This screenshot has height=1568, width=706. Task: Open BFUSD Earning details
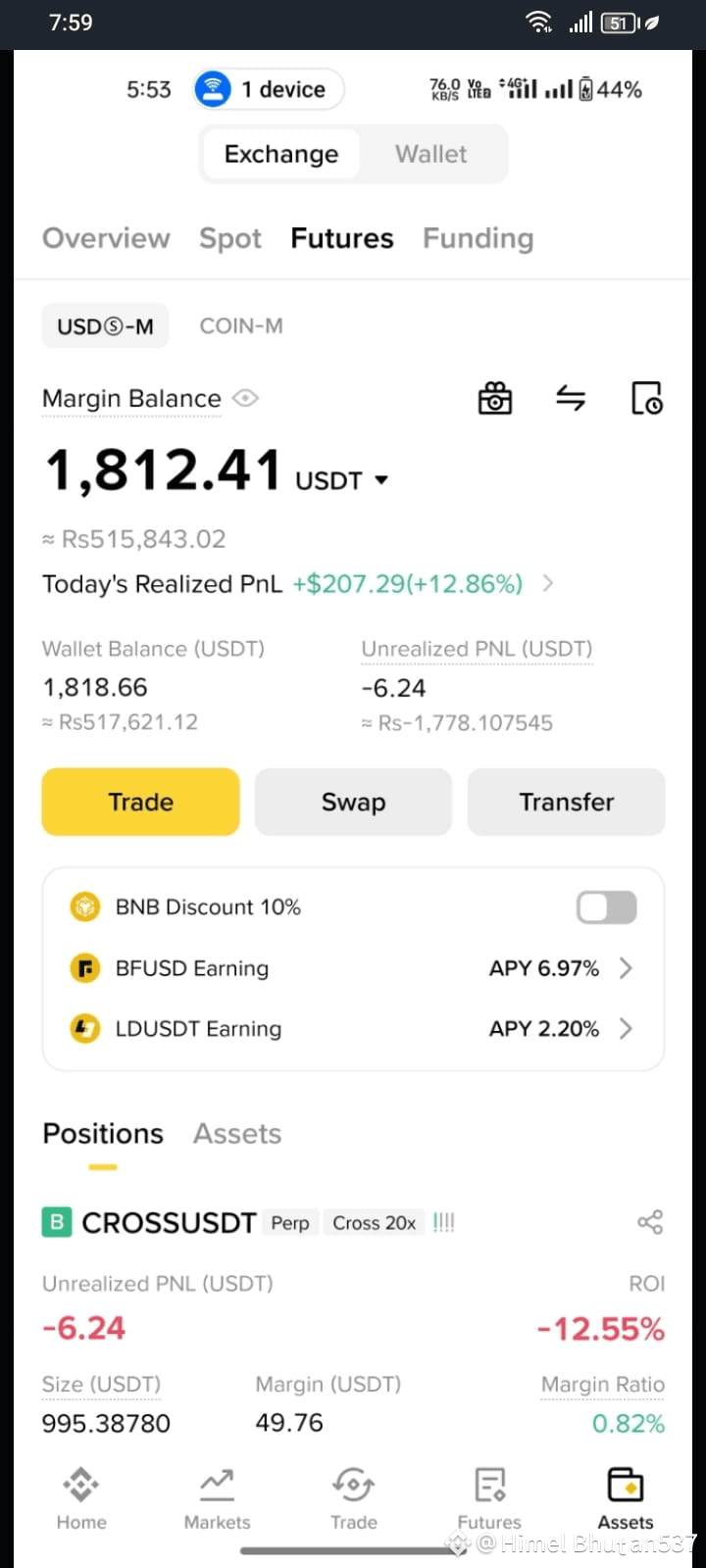(353, 968)
